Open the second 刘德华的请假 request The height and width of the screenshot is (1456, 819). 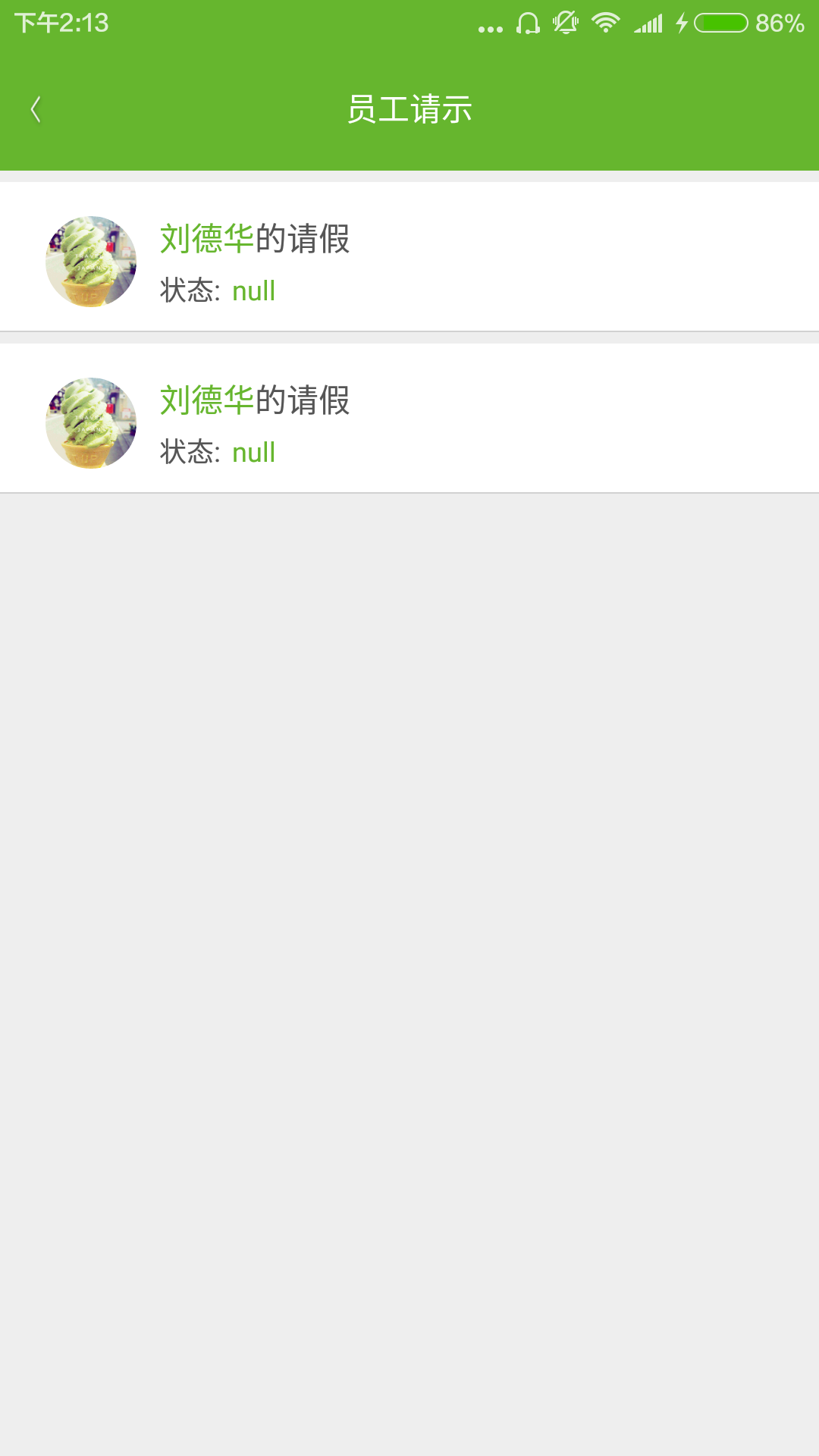coord(409,419)
